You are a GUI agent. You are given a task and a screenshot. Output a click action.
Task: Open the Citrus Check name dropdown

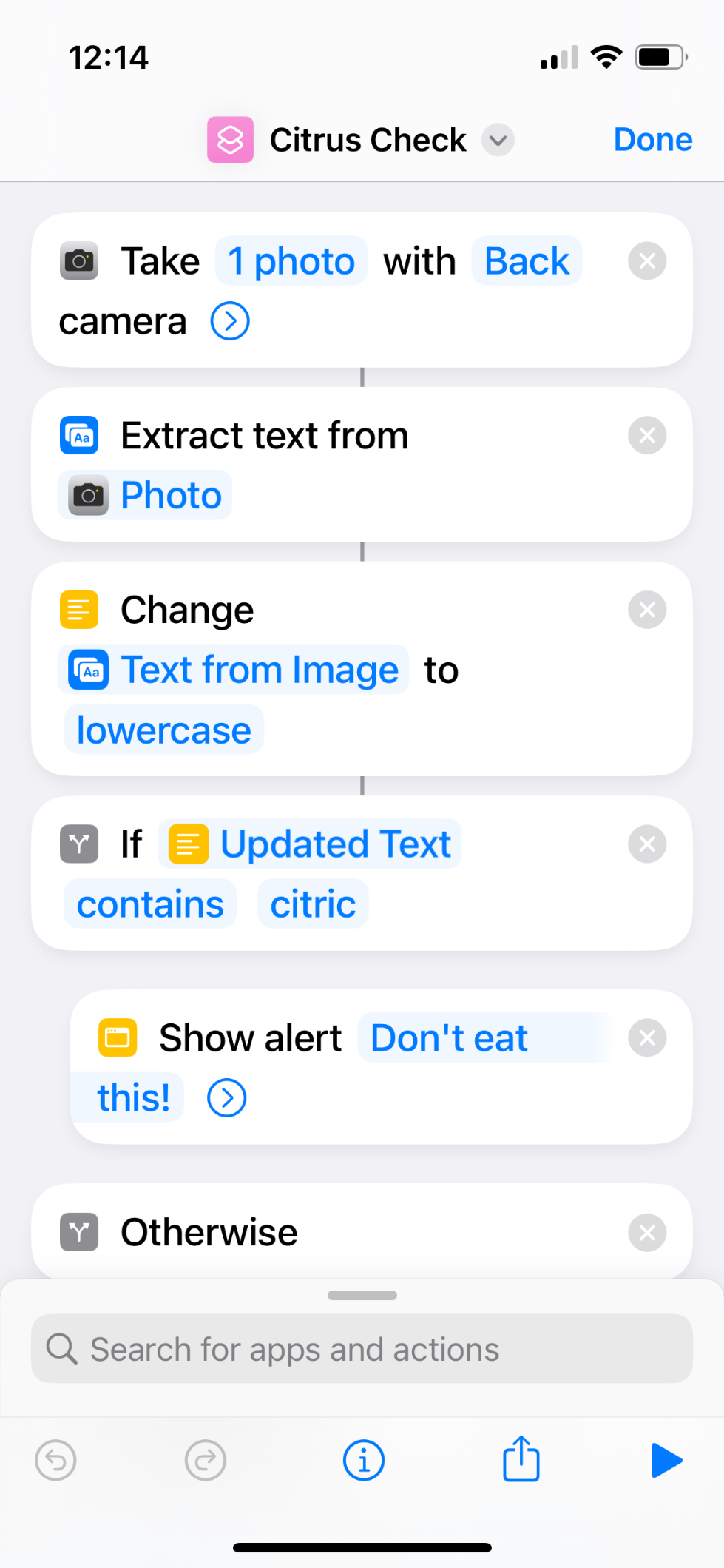coord(498,140)
